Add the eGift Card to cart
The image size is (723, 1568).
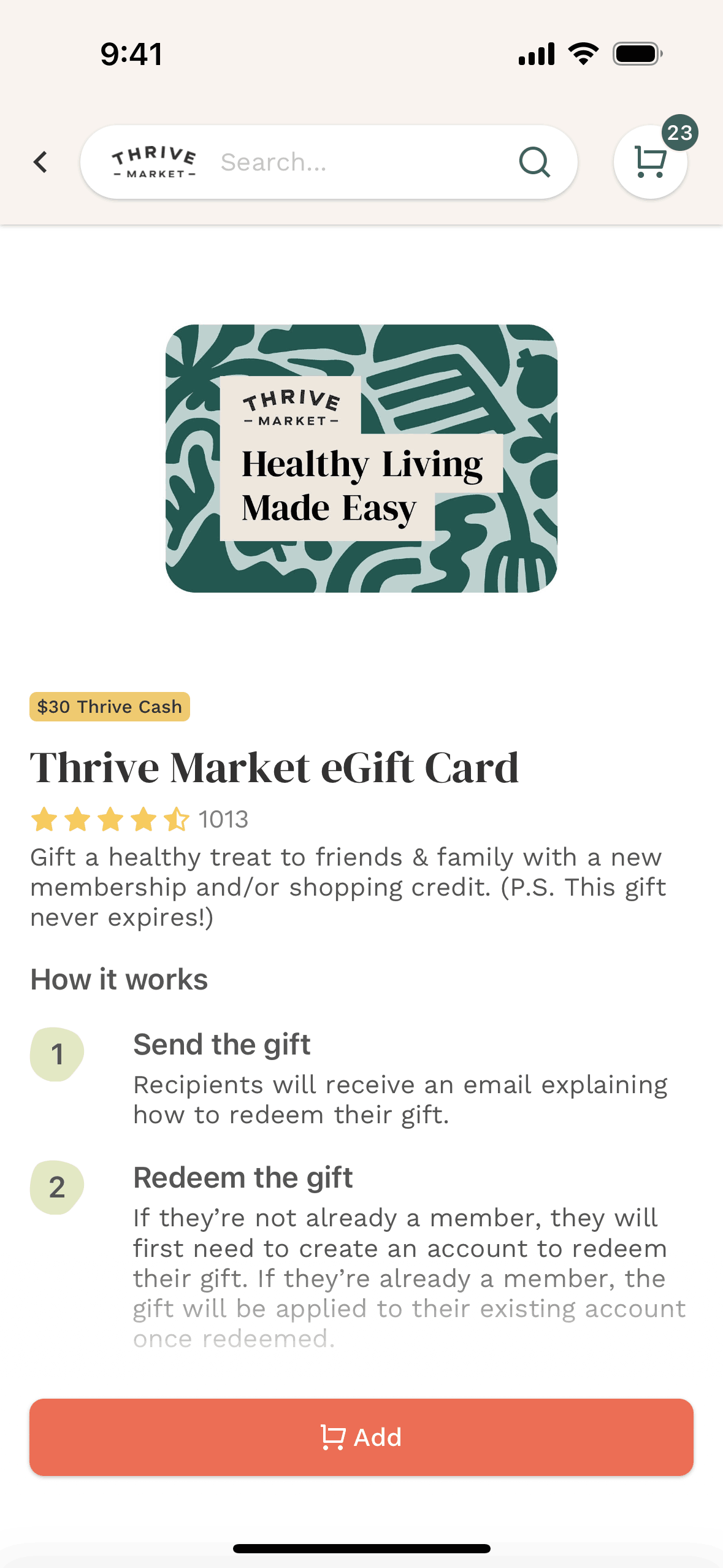coord(361,1437)
